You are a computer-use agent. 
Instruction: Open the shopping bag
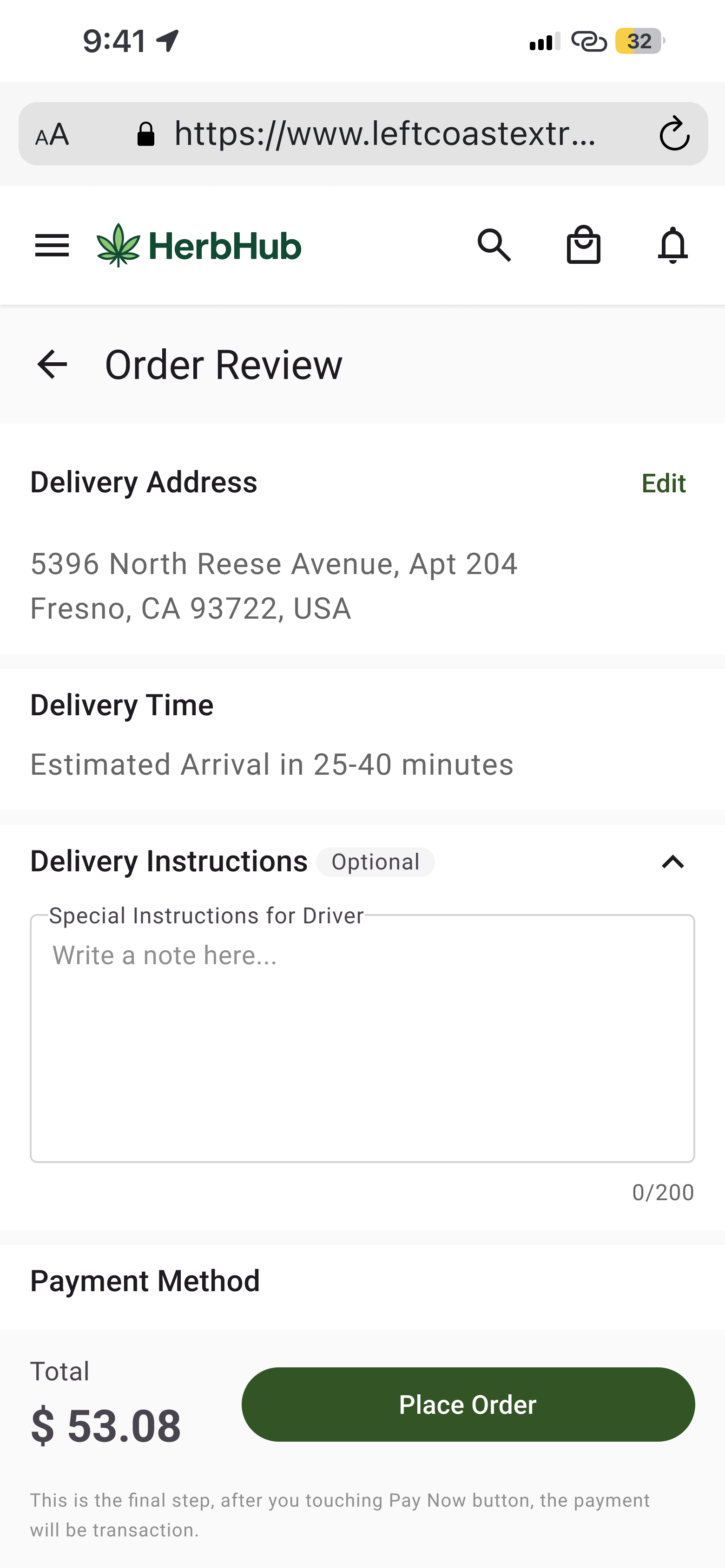pyautogui.click(x=583, y=245)
